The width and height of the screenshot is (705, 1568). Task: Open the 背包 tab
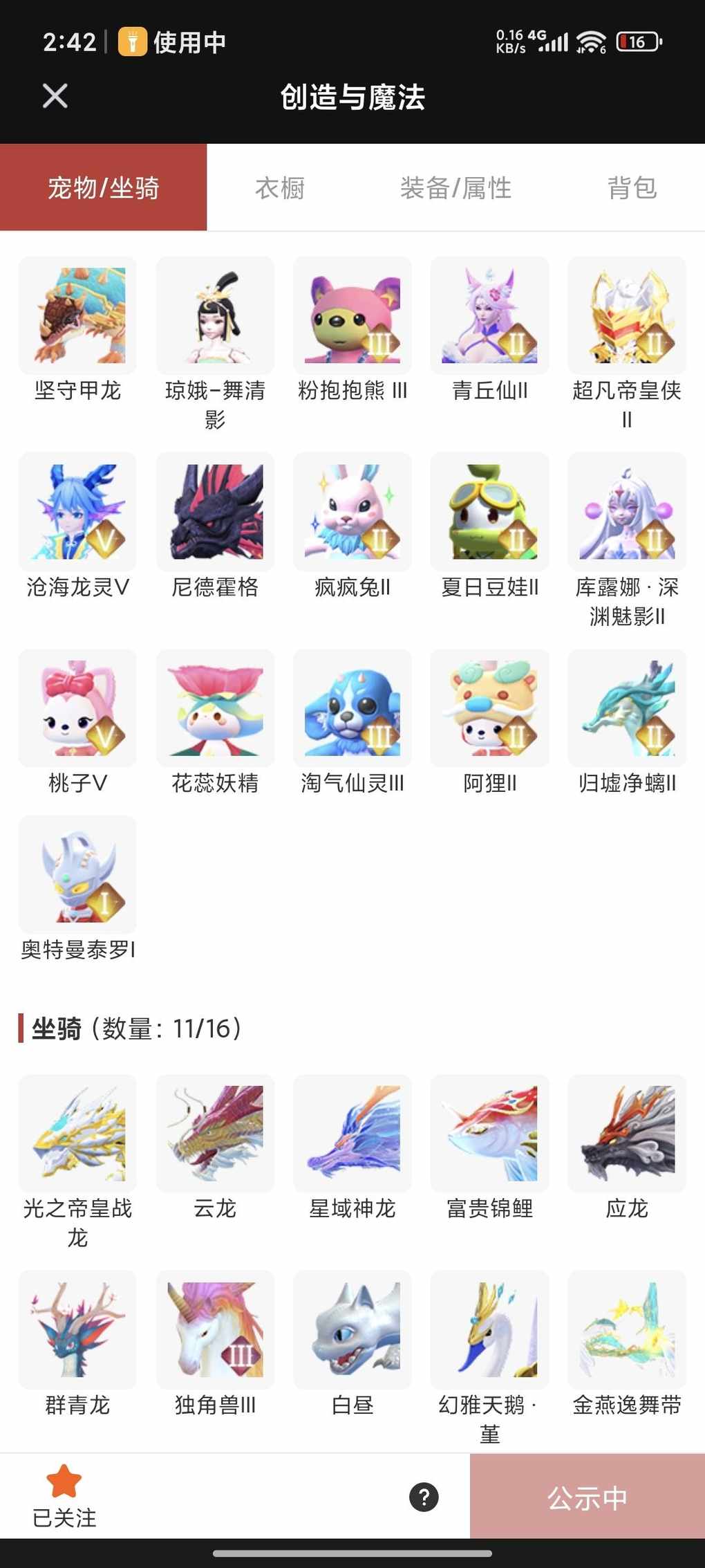632,187
